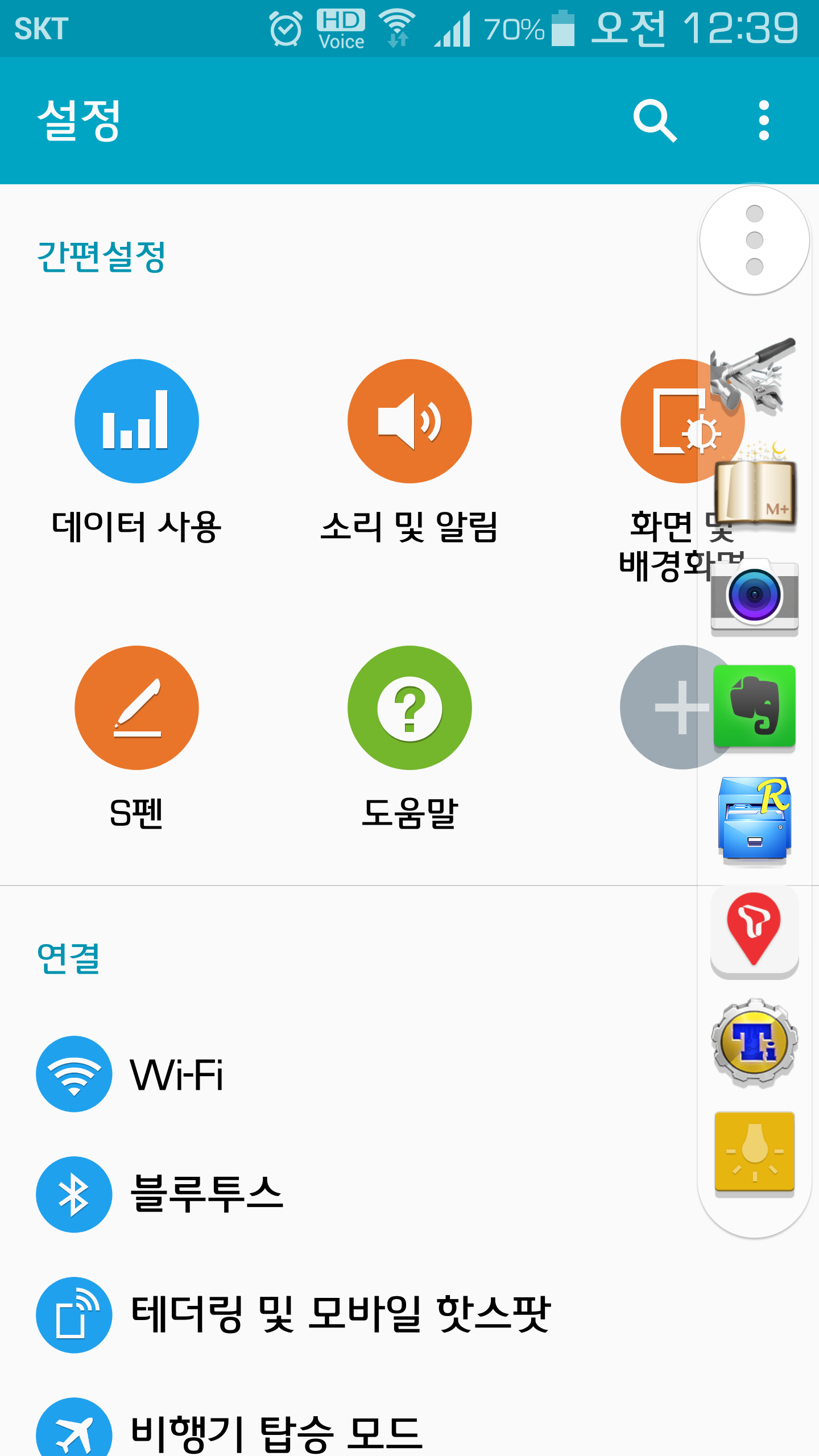Launch the book app from the toolbox
819x1456 pixels.
[754, 487]
